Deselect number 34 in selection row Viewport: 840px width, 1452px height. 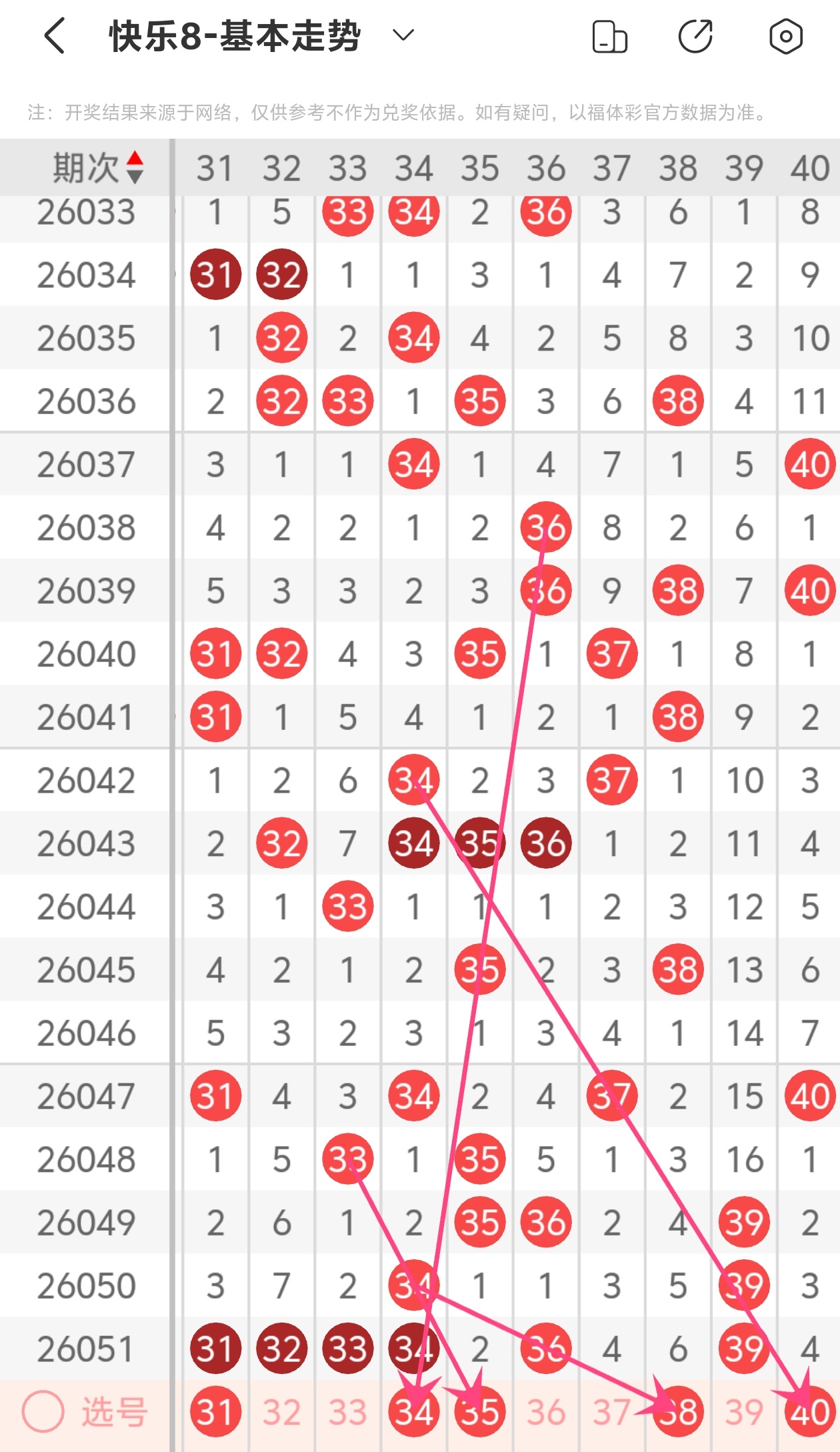413,1412
